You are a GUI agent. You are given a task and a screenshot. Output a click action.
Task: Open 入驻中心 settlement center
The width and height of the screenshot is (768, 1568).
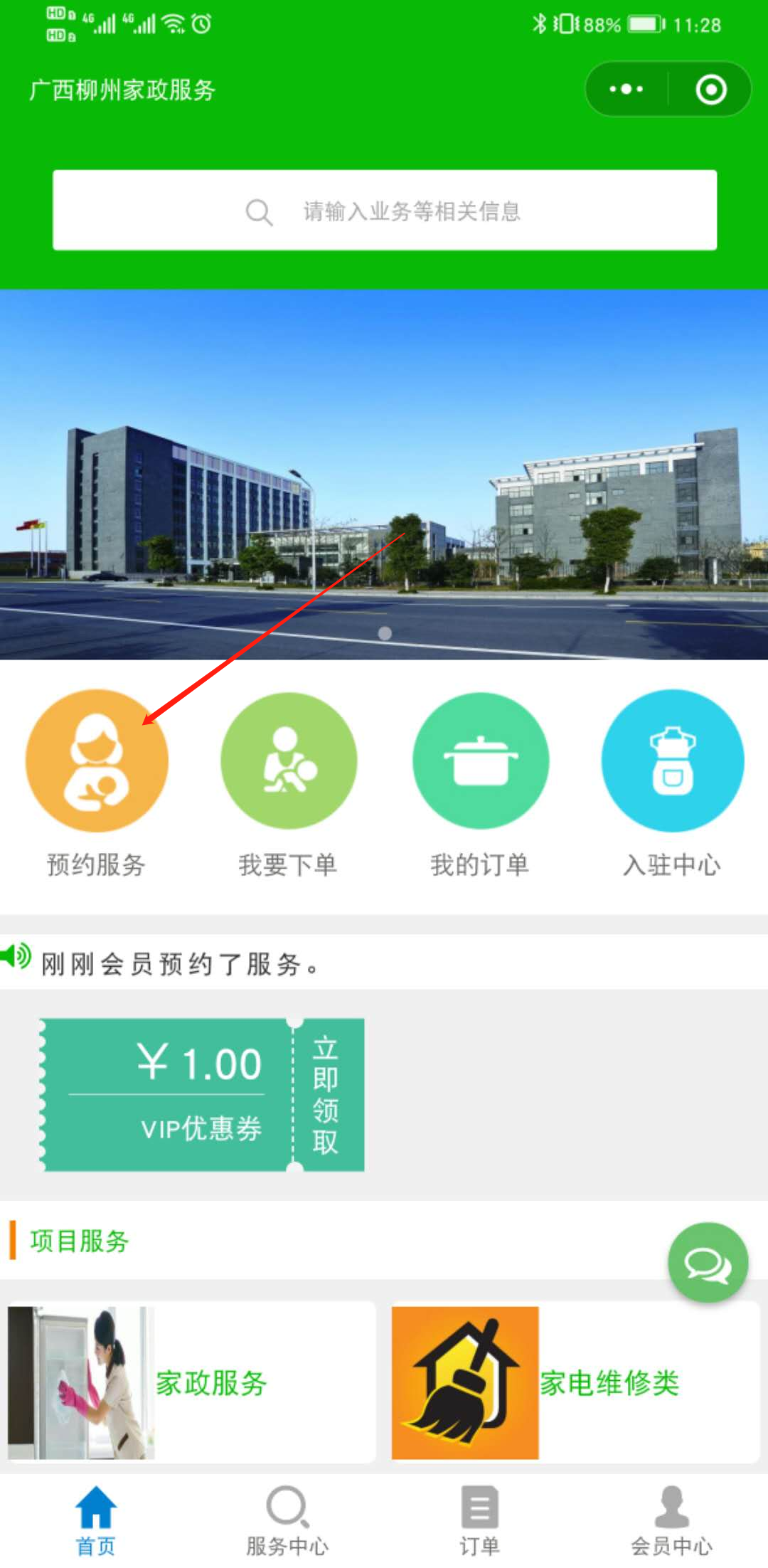click(x=672, y=761)
